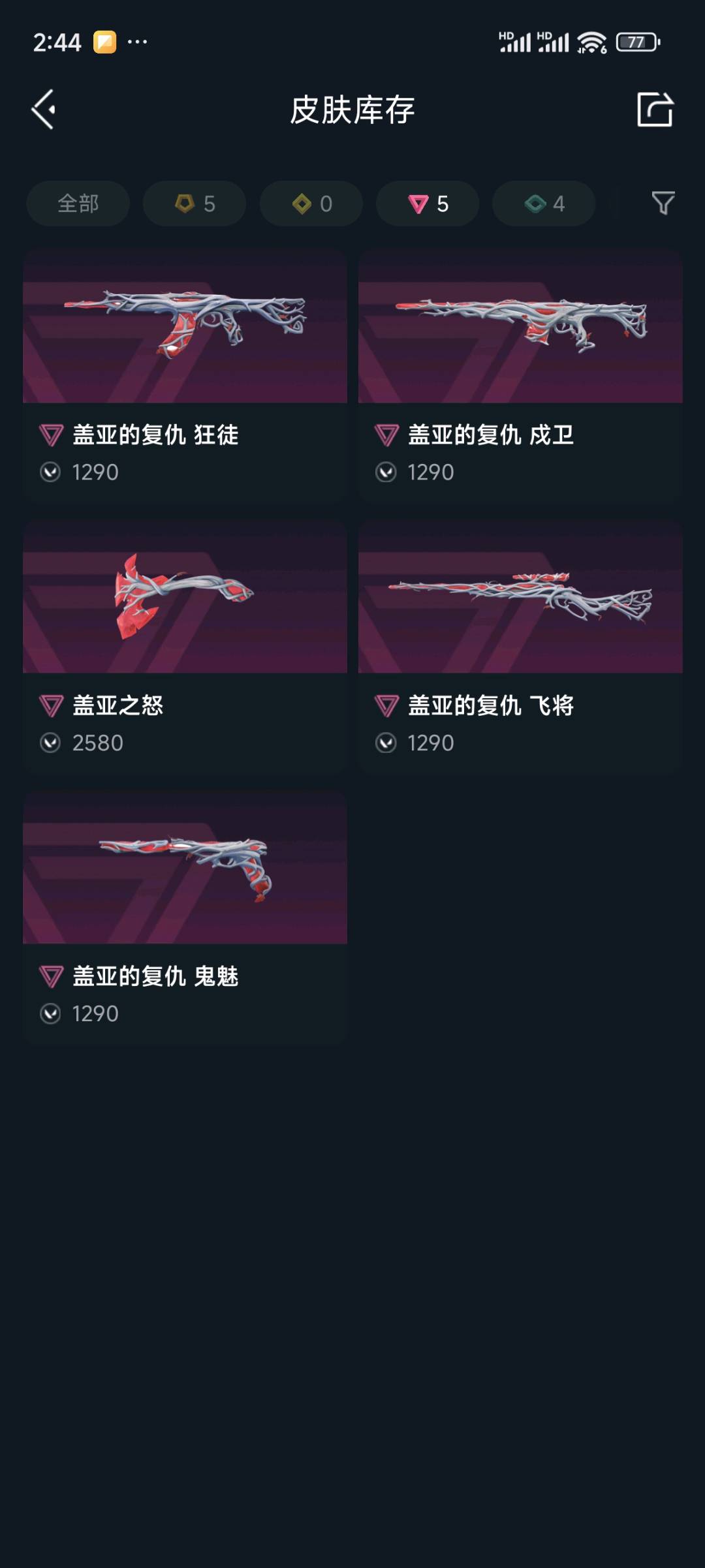Switch to the green tier tab showing 4

pyautogui.click(x=544, y=204)
